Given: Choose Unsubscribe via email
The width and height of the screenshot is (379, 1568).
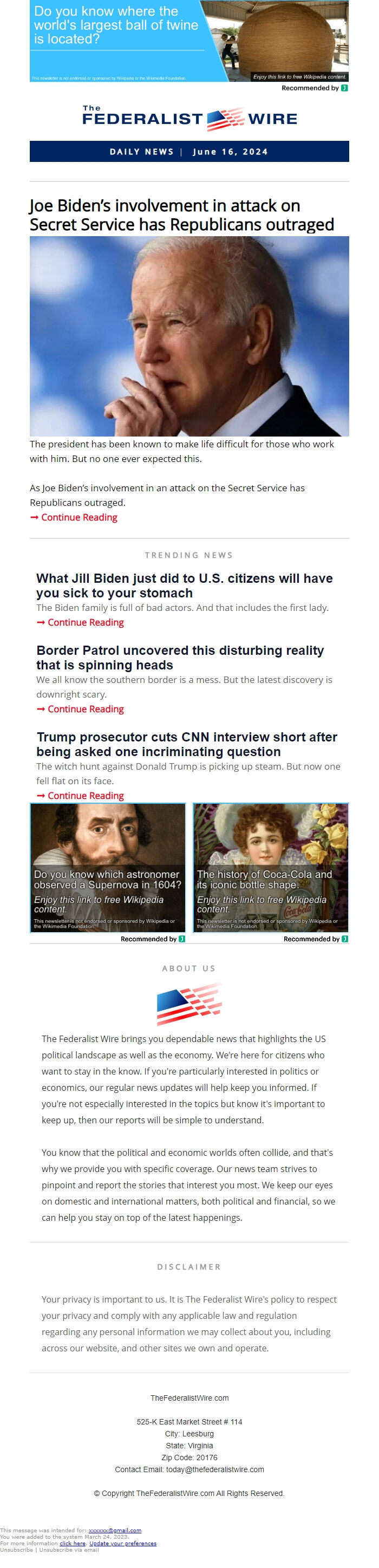Looking at the screenshot, I should coord(69,1550).
